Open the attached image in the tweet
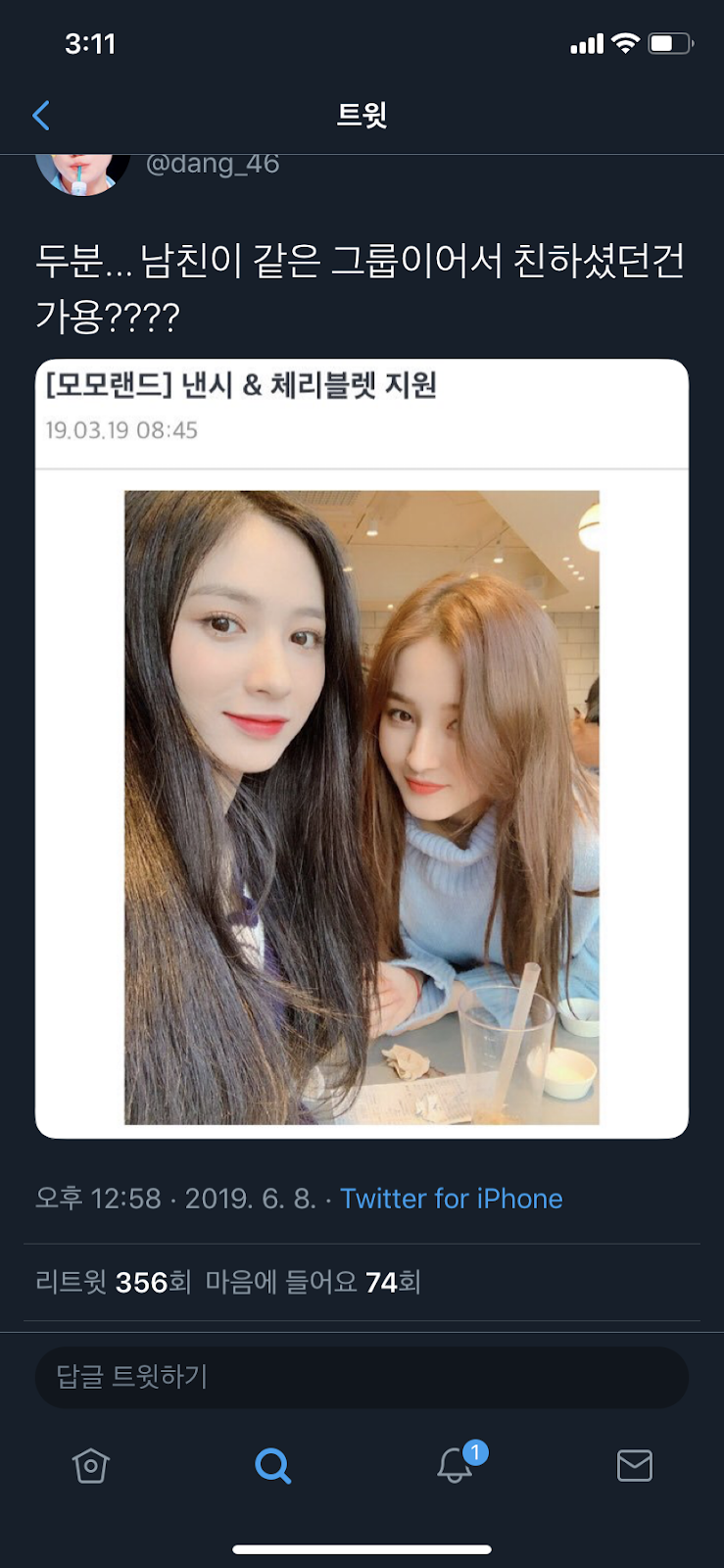 pos(362,806)
